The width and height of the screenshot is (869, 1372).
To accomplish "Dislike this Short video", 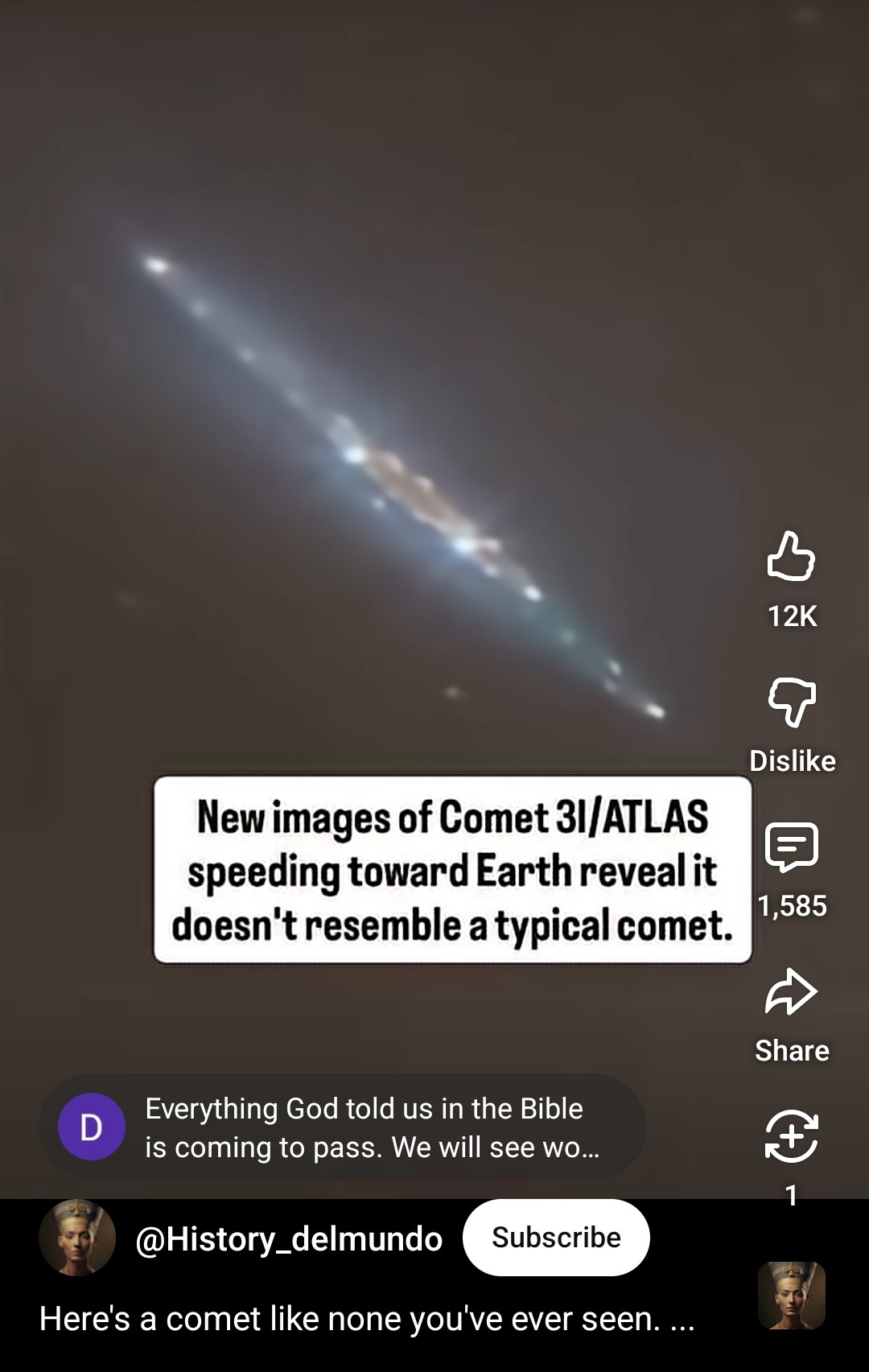I will (792, 702).
